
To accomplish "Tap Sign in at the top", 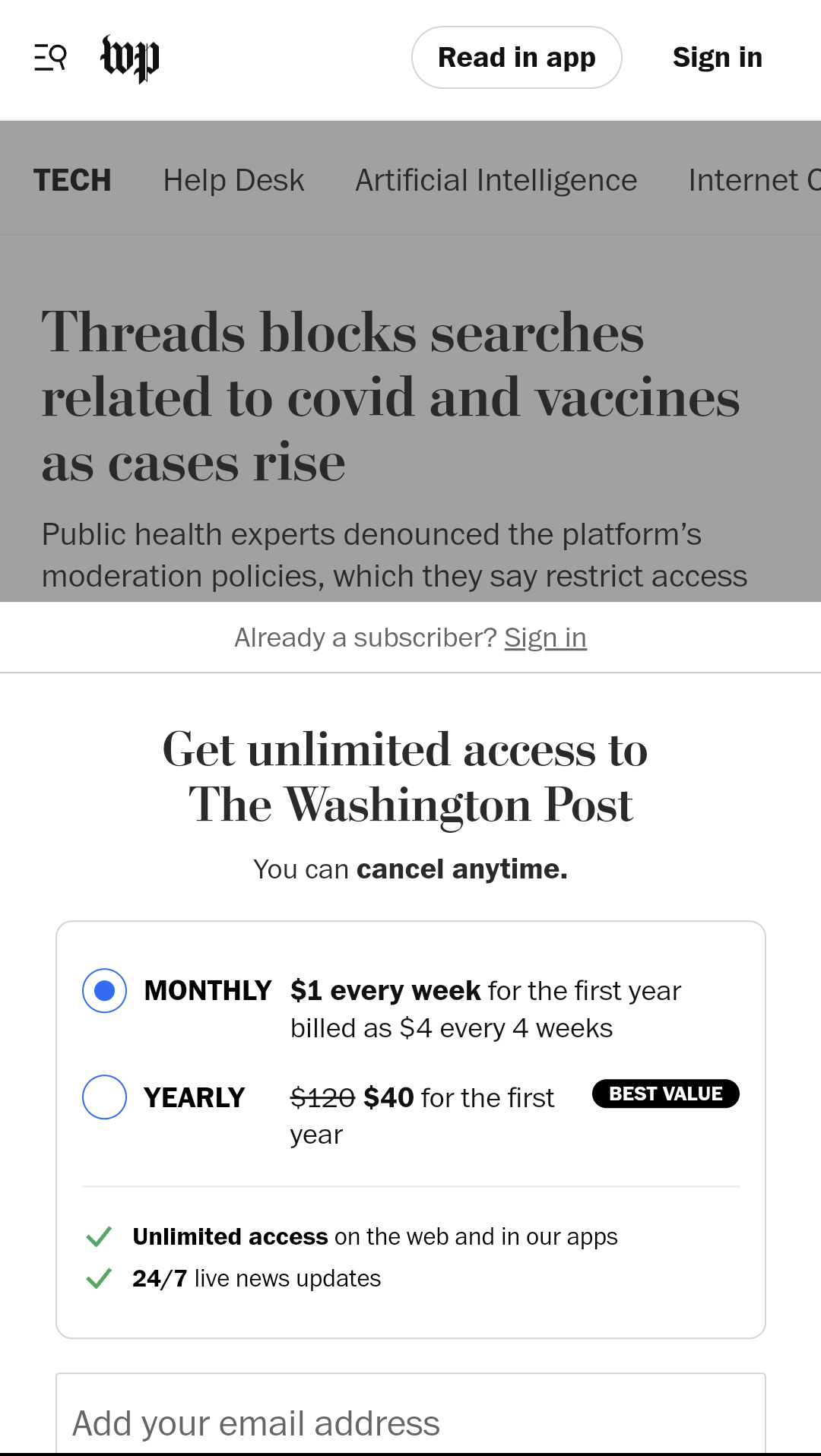I will click(x=717, y=58).
